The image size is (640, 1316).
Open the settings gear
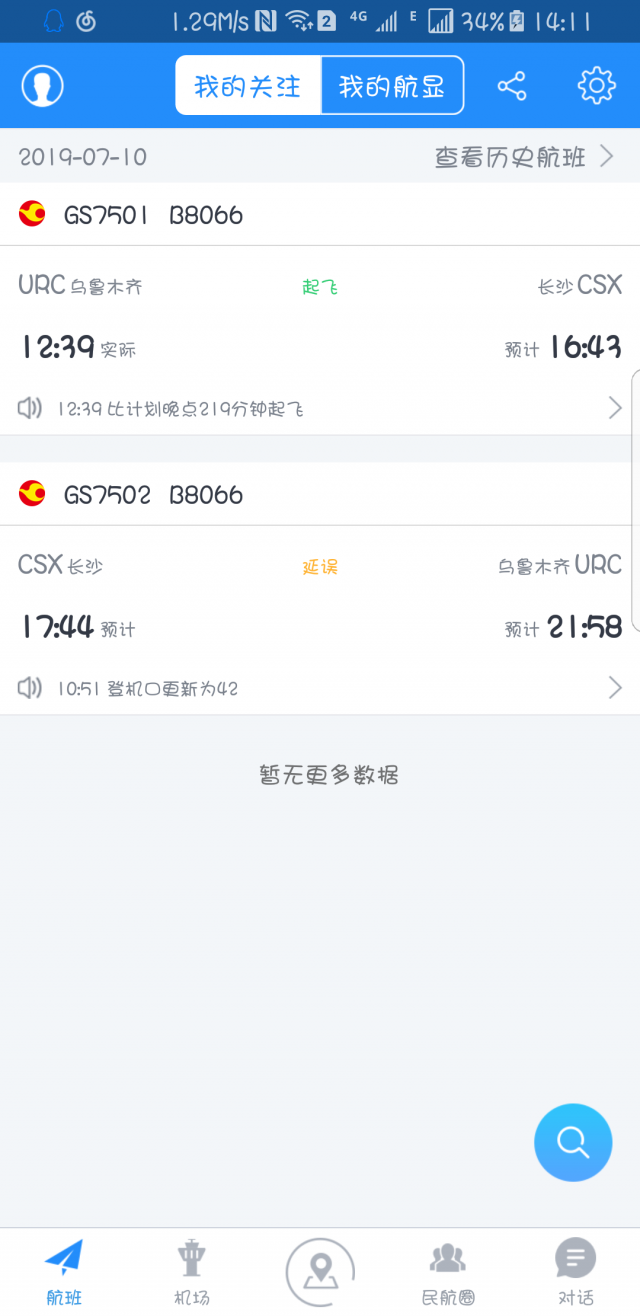(x=597, y=86)
